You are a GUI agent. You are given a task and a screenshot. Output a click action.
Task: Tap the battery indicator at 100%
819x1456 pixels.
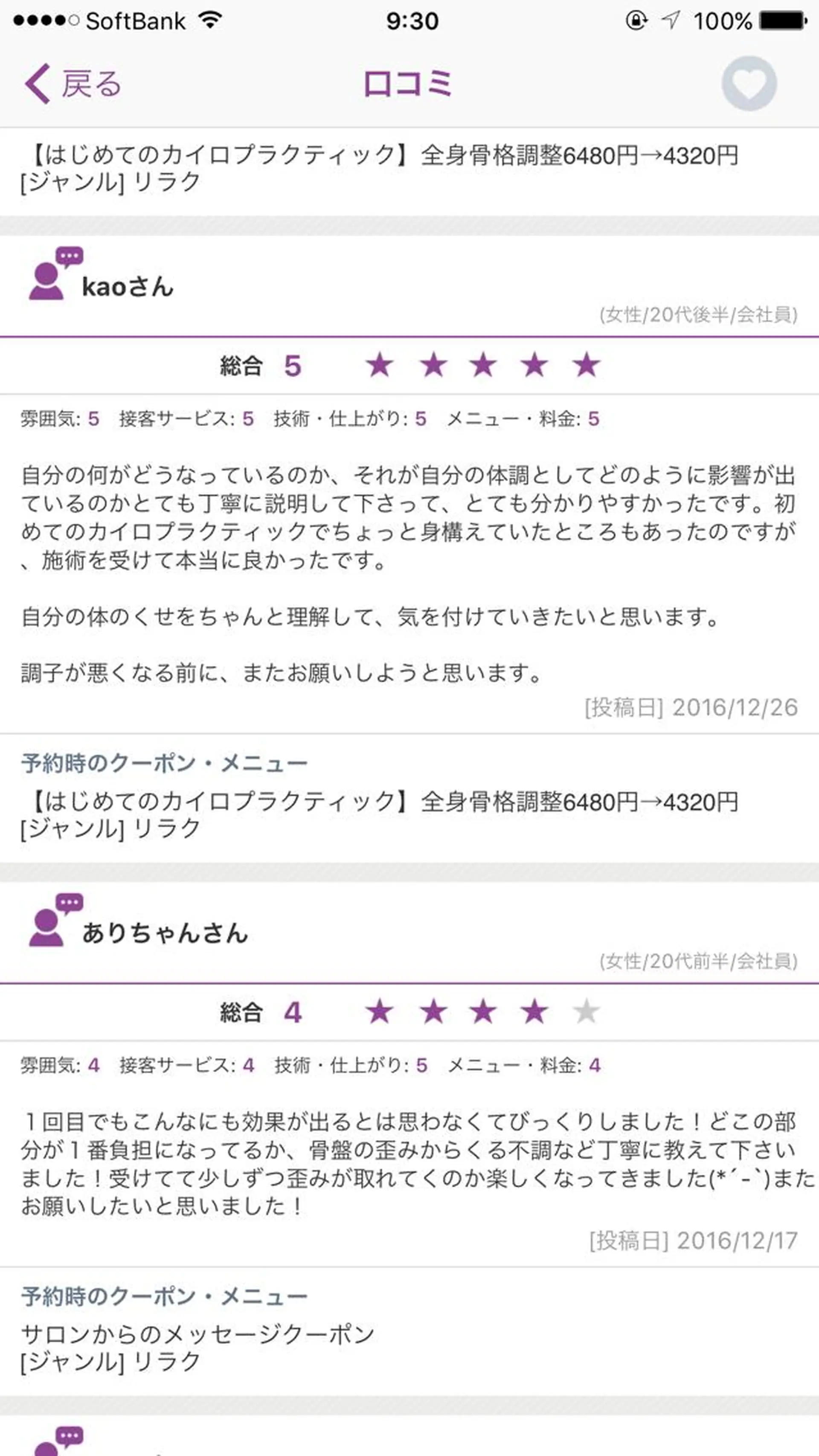(783, 19)
